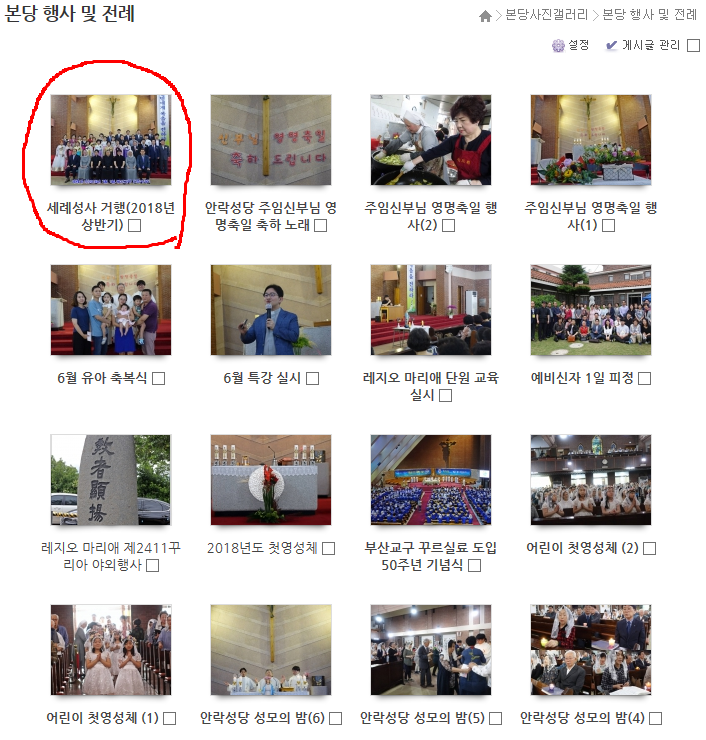The image size is (706, 740).
Task: Go to the home icon in the breadcrumb
Action: pyautogui.click(x=486, y=15)
